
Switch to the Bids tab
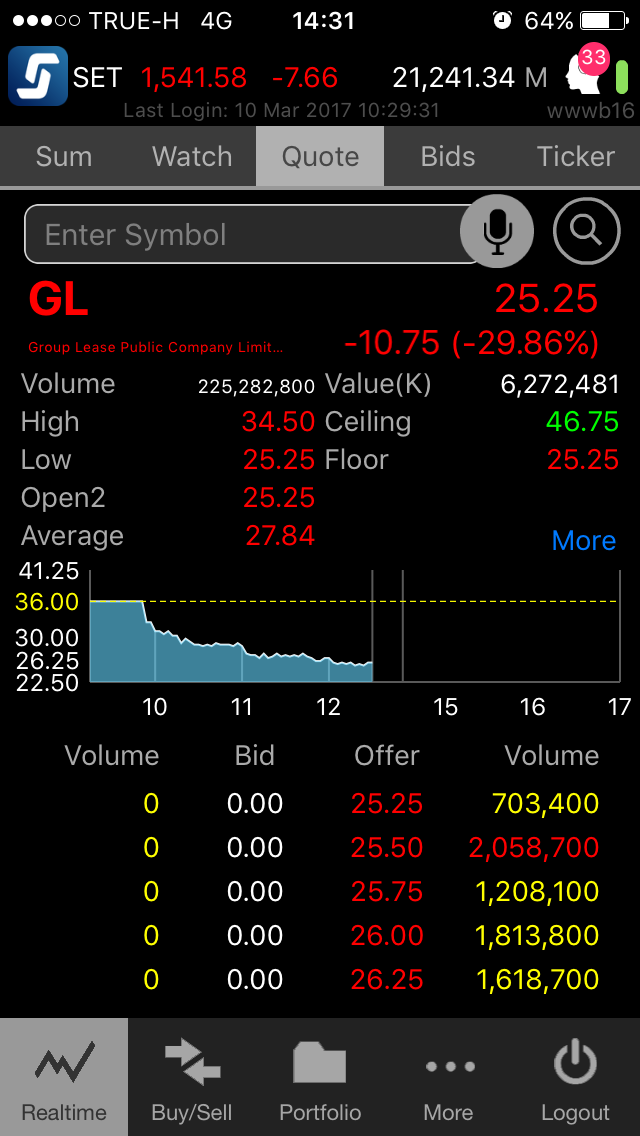pyautogui.click(x=448, y=157)
